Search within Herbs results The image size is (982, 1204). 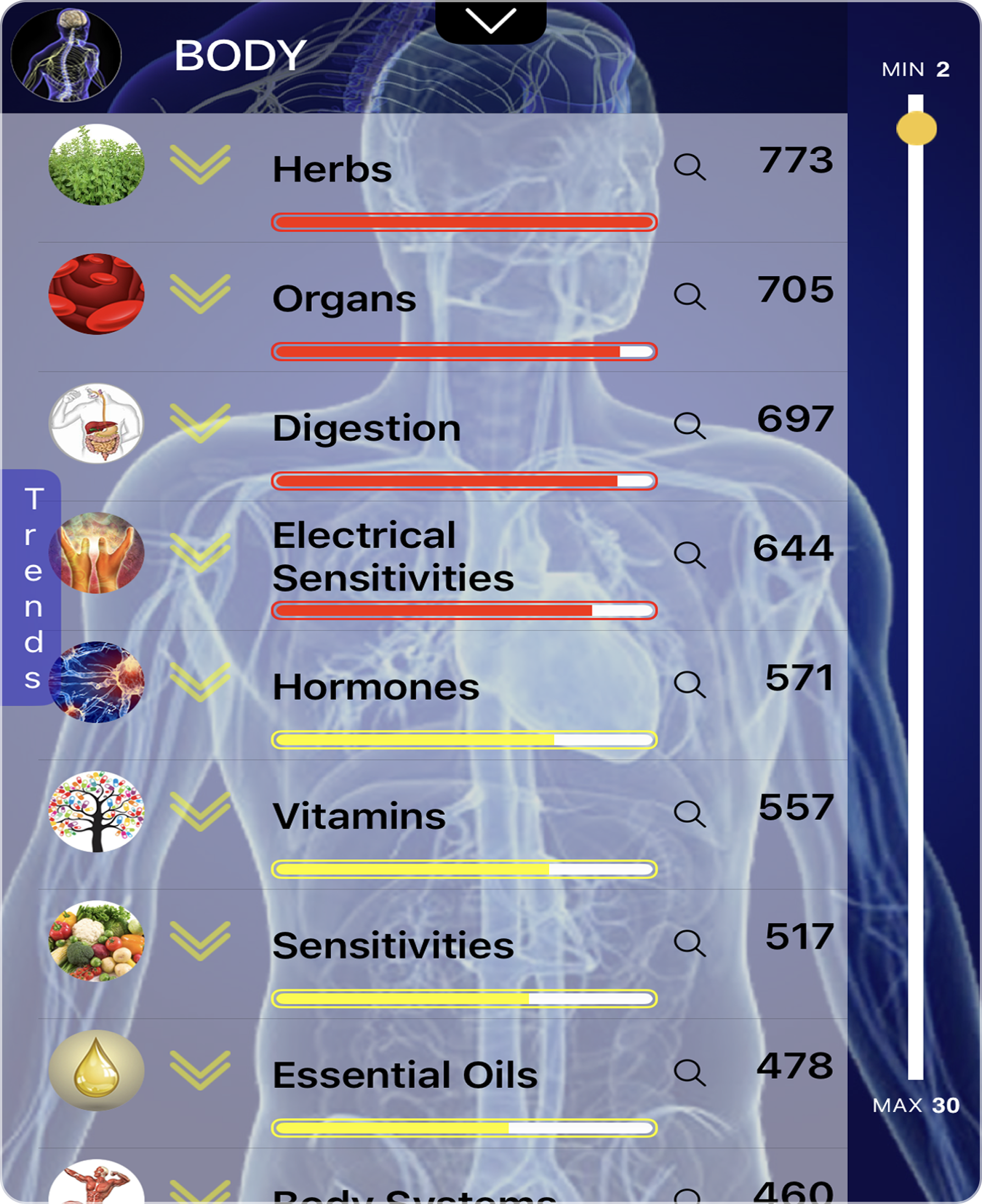coord(690,167)
